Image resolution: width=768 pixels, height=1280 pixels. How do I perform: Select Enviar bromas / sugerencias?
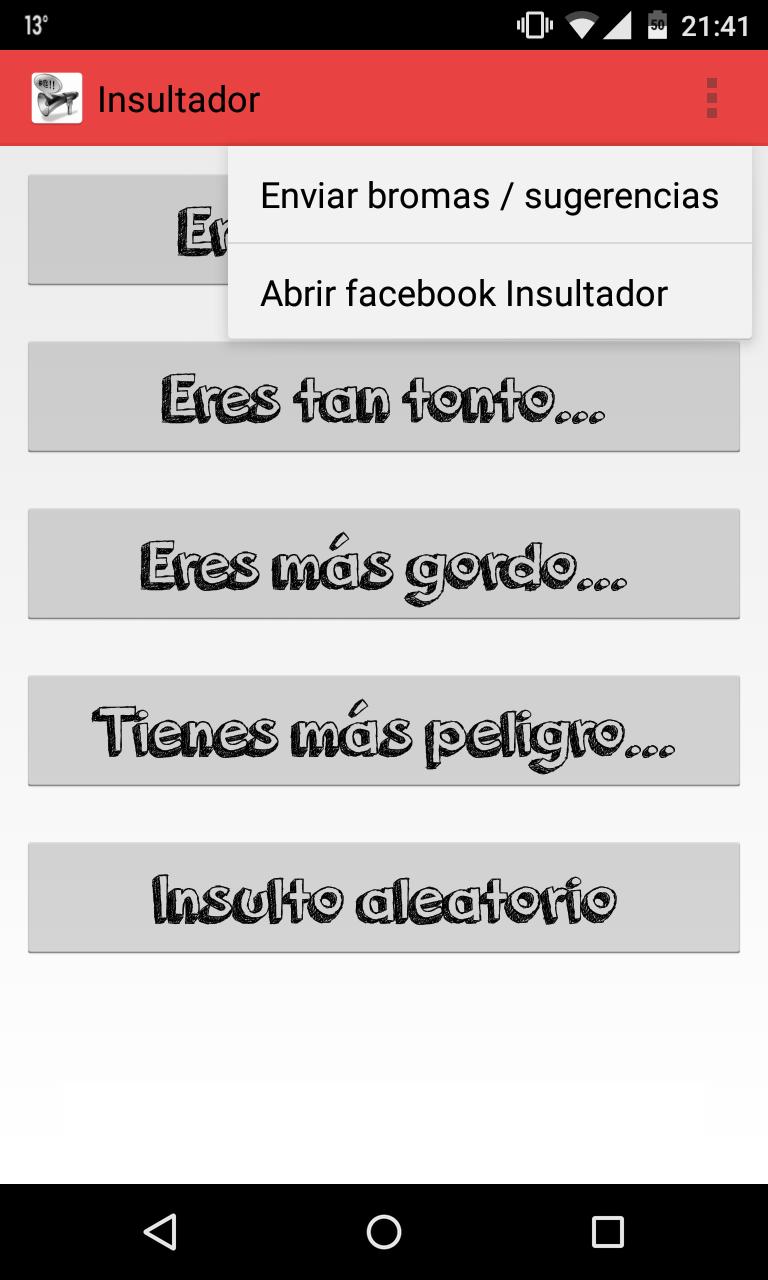pos(488,195)
